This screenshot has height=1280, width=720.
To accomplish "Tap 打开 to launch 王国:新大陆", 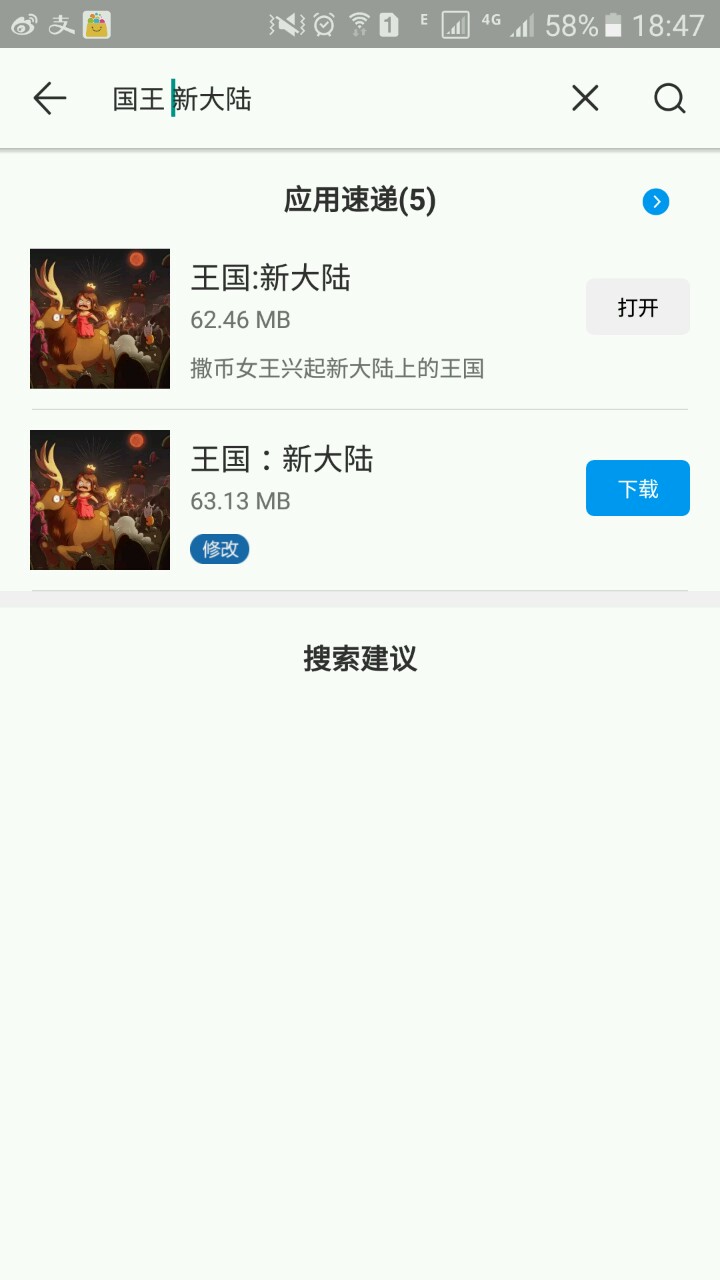I will (x=637, y=307).
